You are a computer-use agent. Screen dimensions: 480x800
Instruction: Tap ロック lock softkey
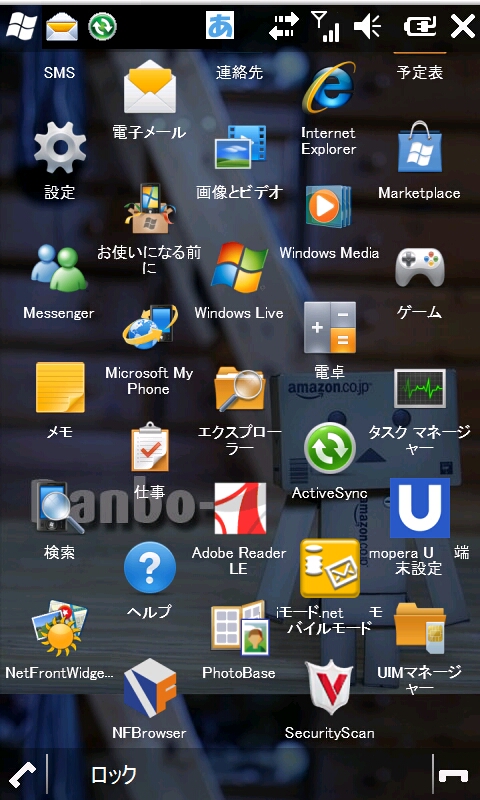tap(114, 774)
